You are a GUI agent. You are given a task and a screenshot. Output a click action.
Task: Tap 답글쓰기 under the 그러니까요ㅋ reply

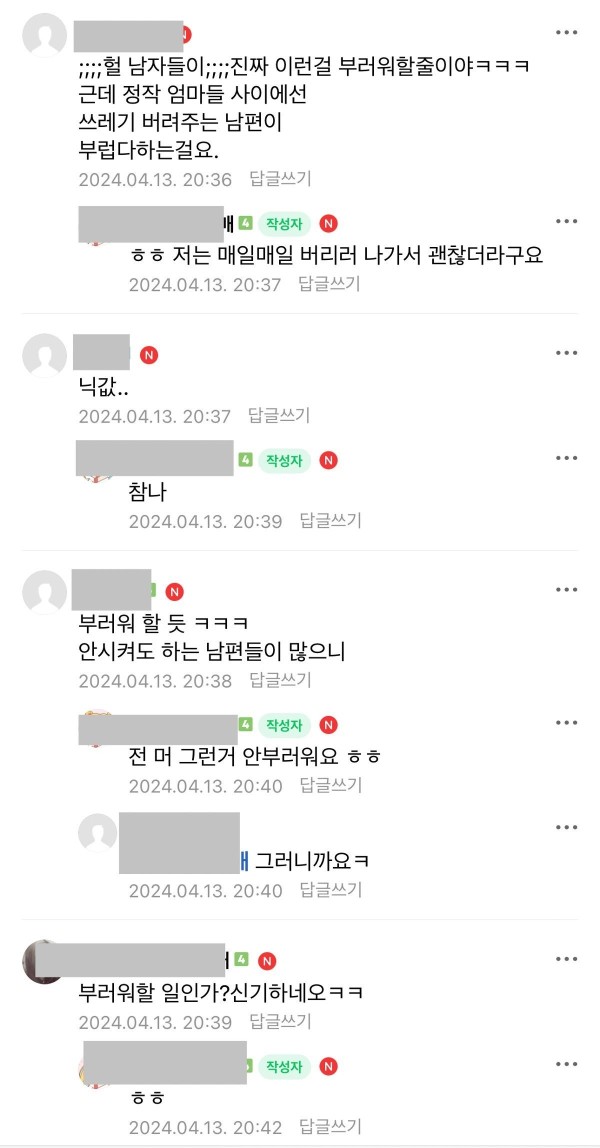[x=330, y=890]
